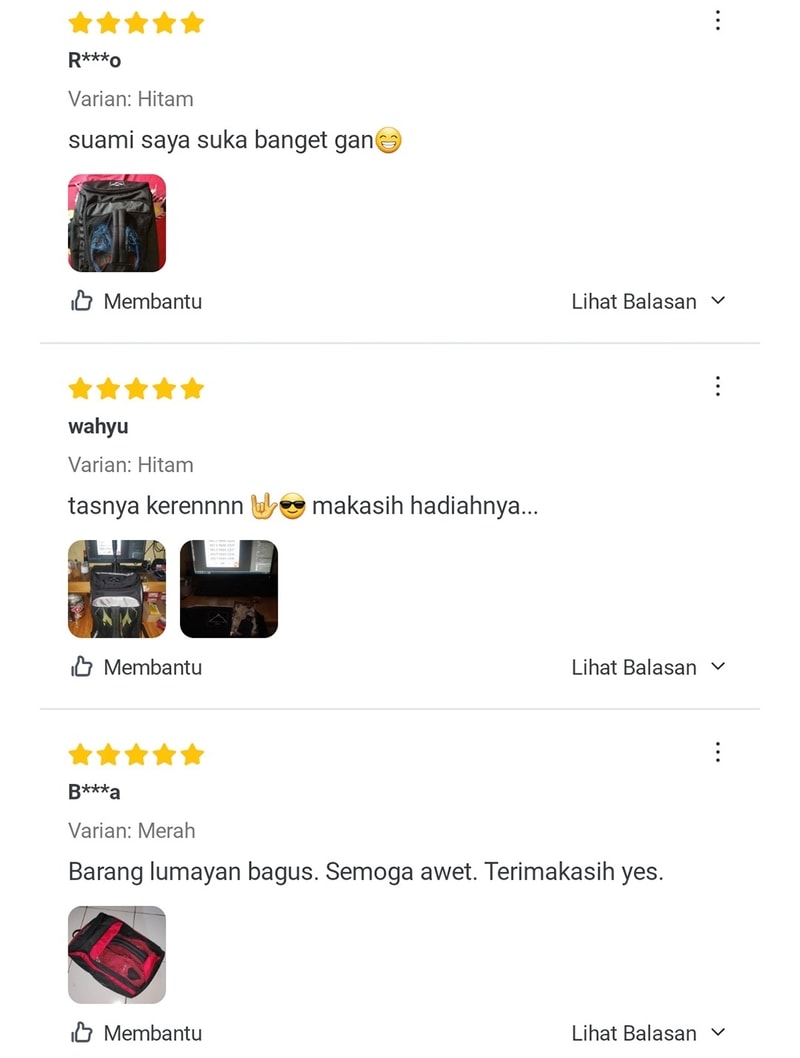Open wahyu's second dark review photo
800x1058 pixels.
click(x=229, y=589)
